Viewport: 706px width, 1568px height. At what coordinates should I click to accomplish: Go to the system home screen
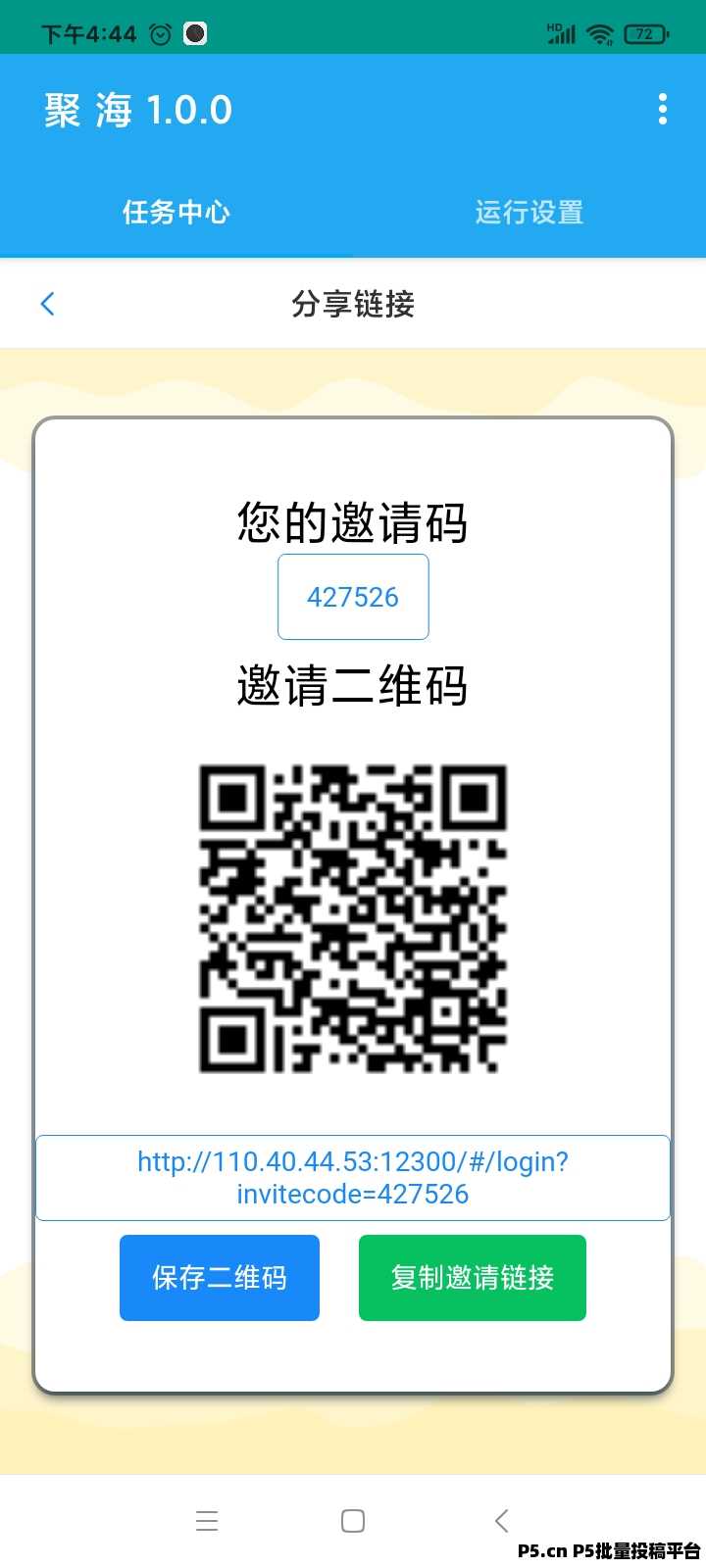coord(353,1521)
